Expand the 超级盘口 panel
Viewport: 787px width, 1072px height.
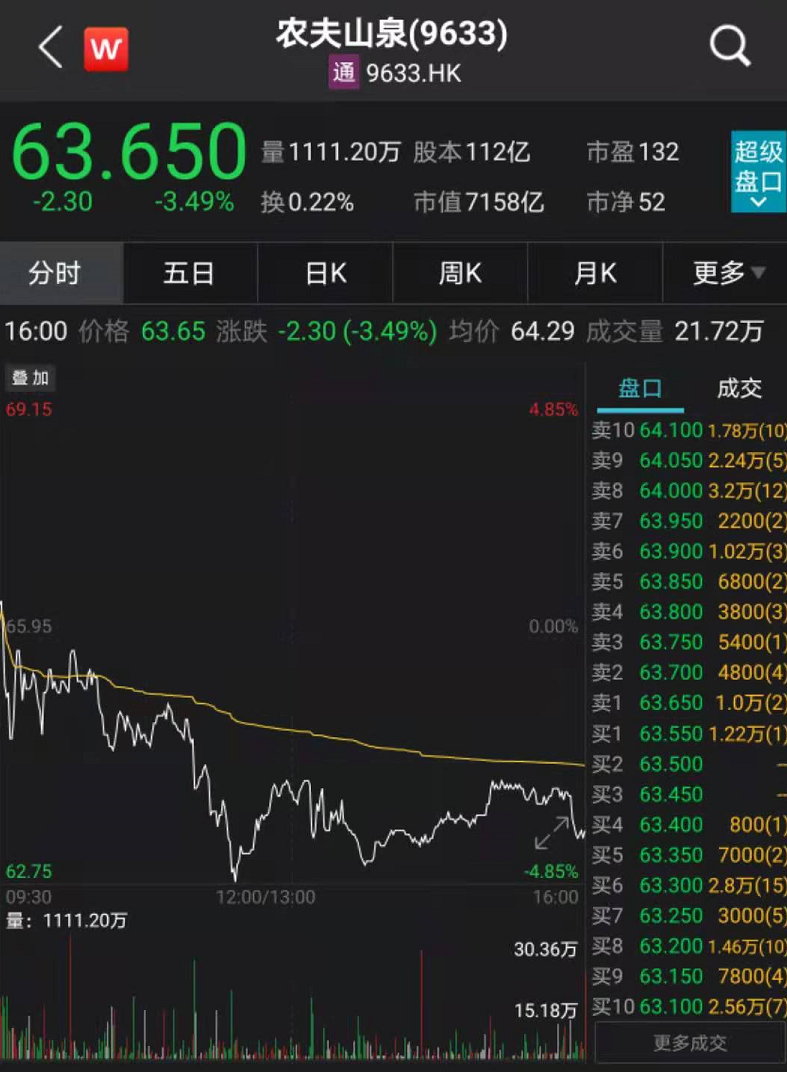(758, 172)
